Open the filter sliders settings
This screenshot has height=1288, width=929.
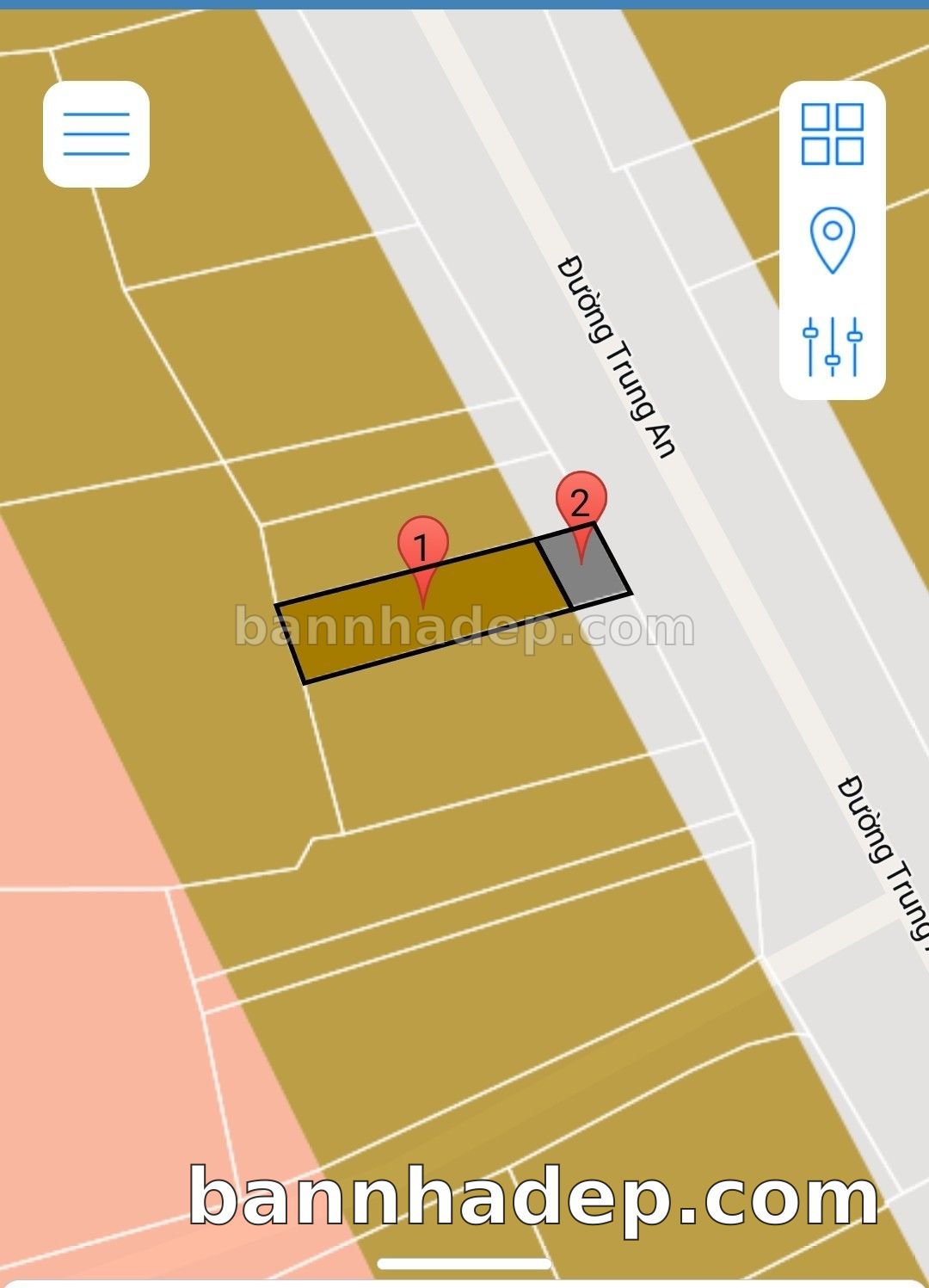point(832,346)
